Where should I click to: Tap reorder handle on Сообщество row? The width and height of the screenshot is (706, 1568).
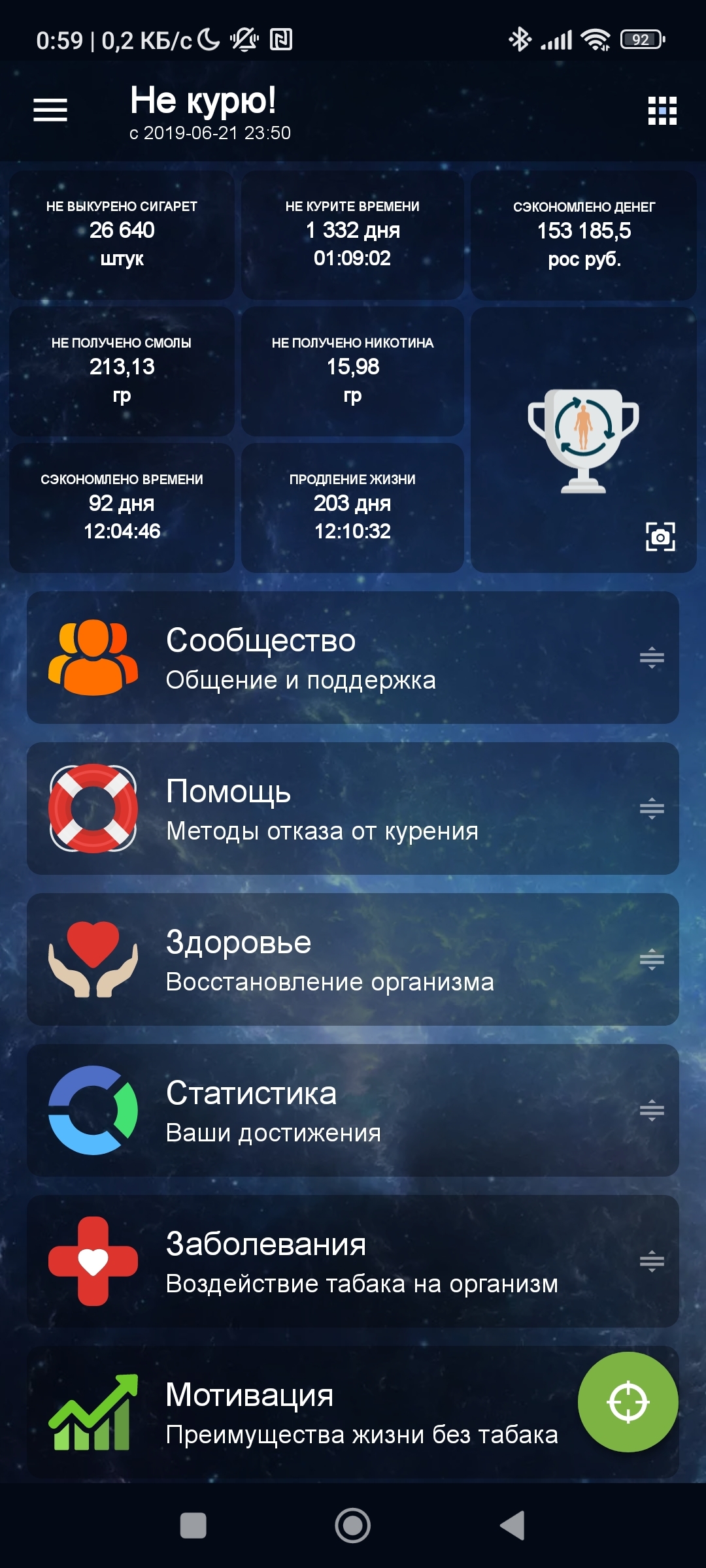[x=652, y=658]
